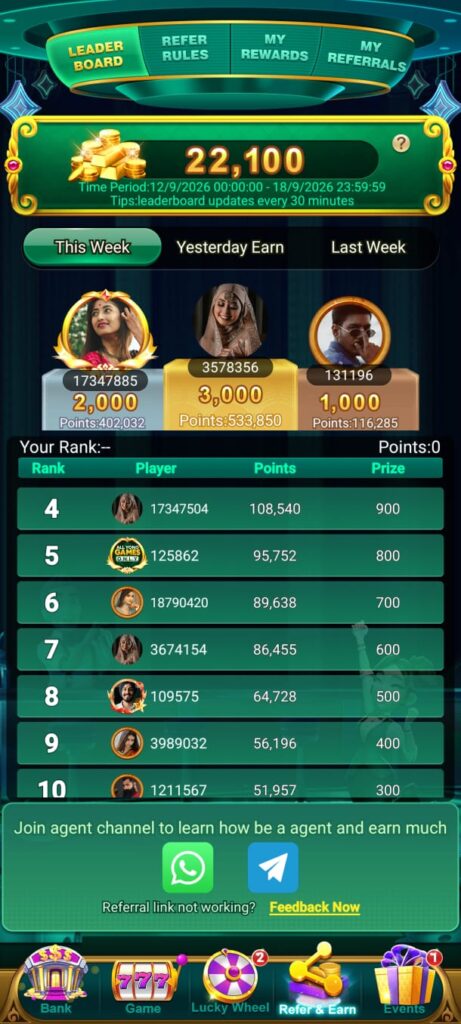Join the WhatsApp agent channel
Image resolution: width=461 pixels, height=1024 pixels.
pos(188,867)
